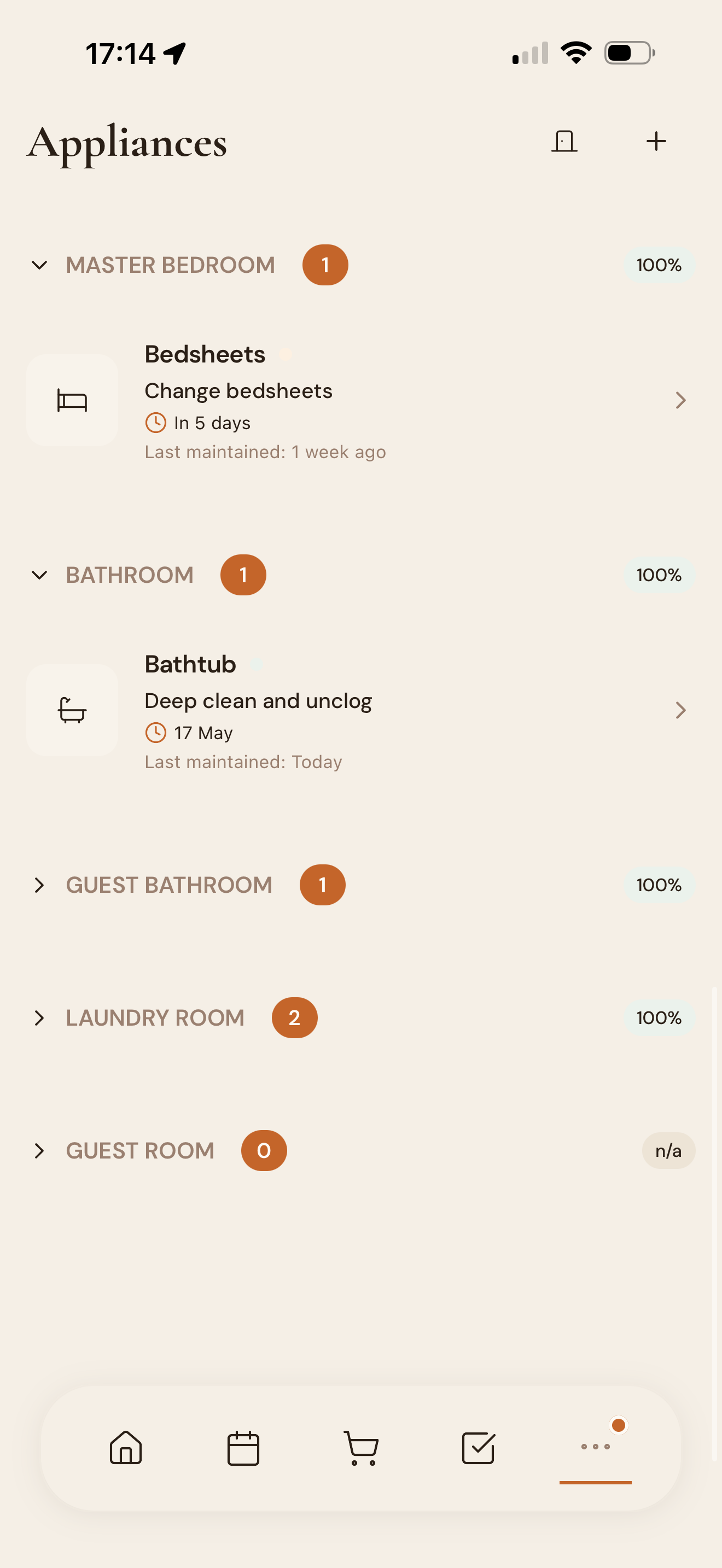Tap the n/a badge beside GUEST ROOM
Viewport: 722px width, 1568px height.
point(668,1150)
